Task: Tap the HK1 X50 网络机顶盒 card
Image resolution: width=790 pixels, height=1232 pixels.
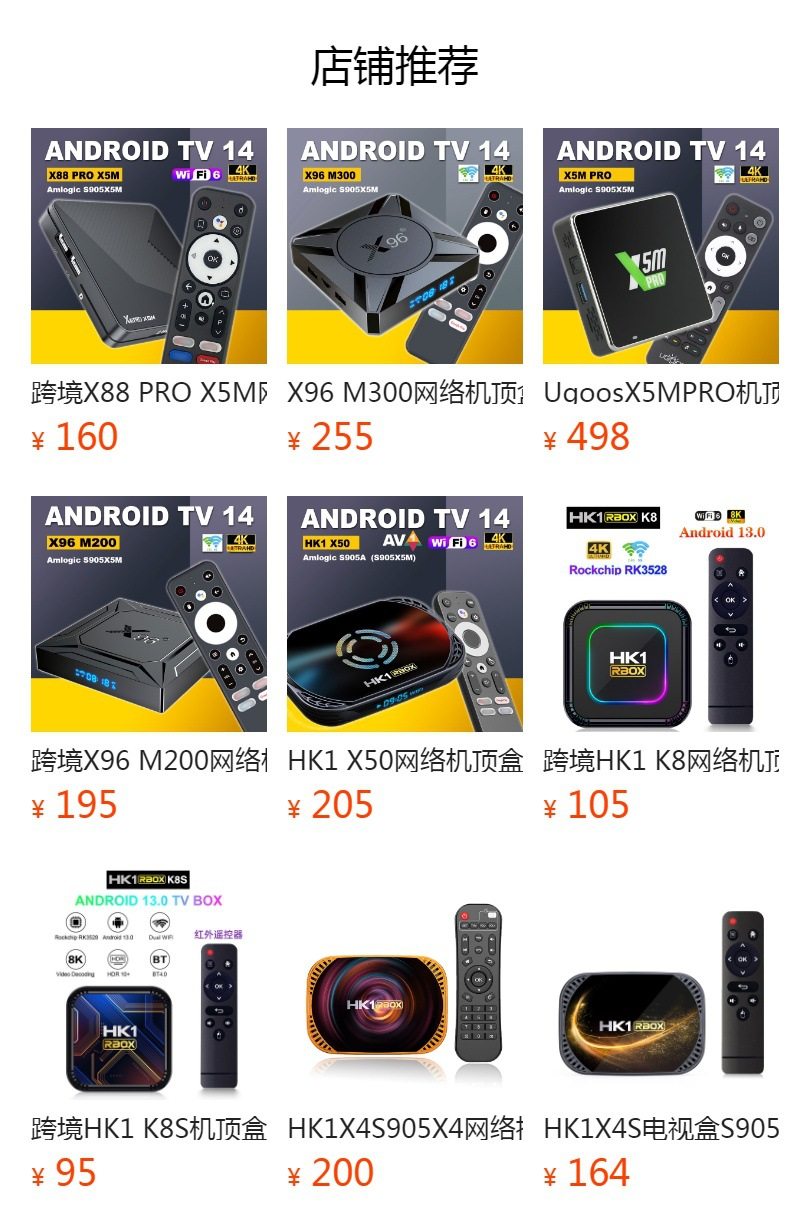Action: [405, 614]
